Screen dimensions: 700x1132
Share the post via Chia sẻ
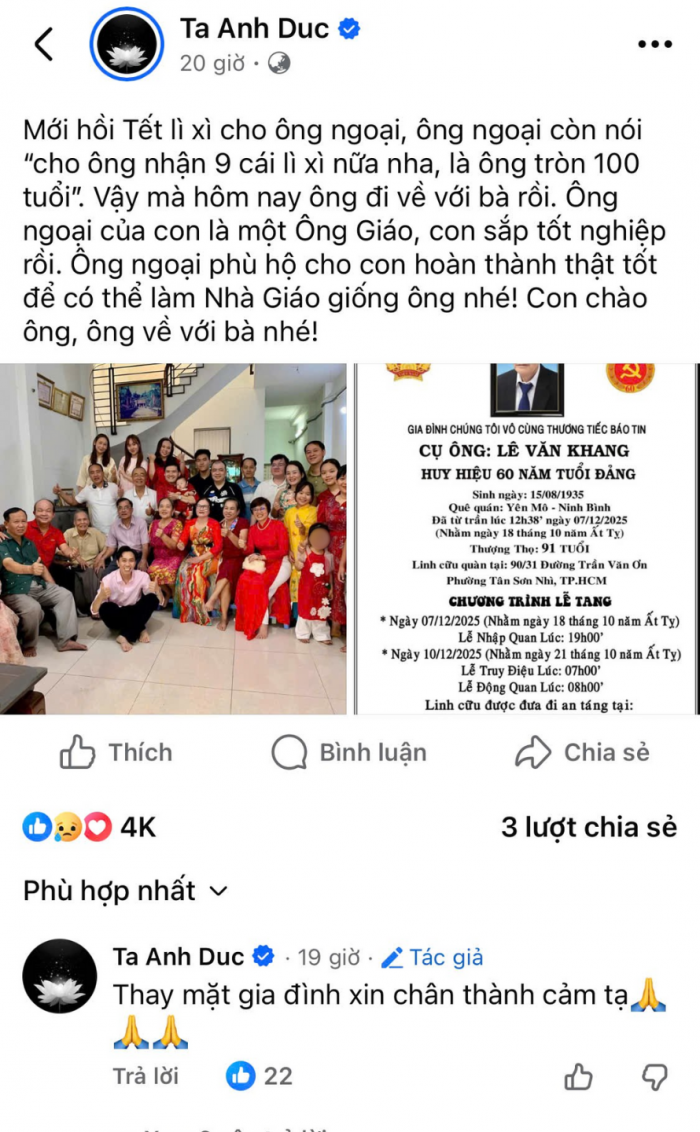[x=582, y=752]
